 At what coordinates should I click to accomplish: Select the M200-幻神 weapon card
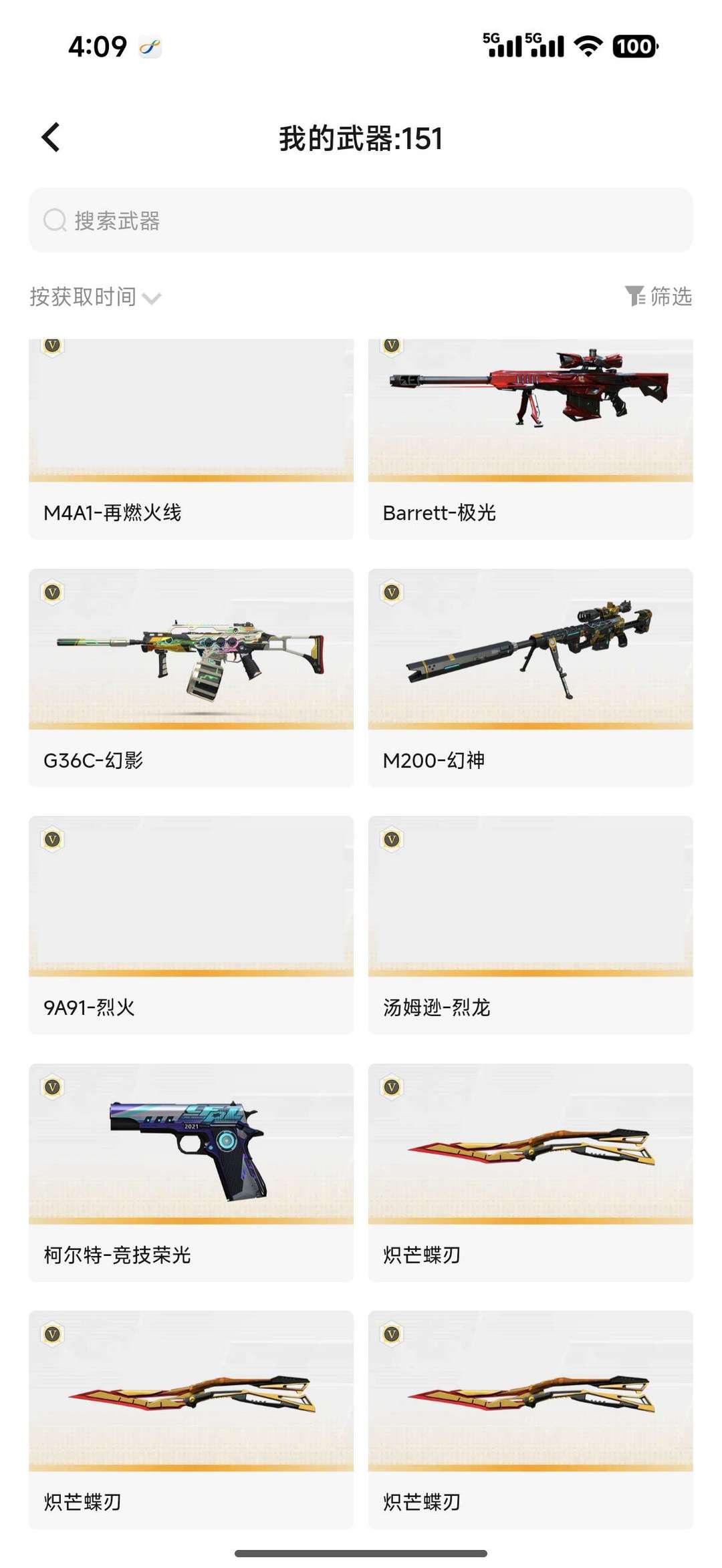(x=530, y=676)
